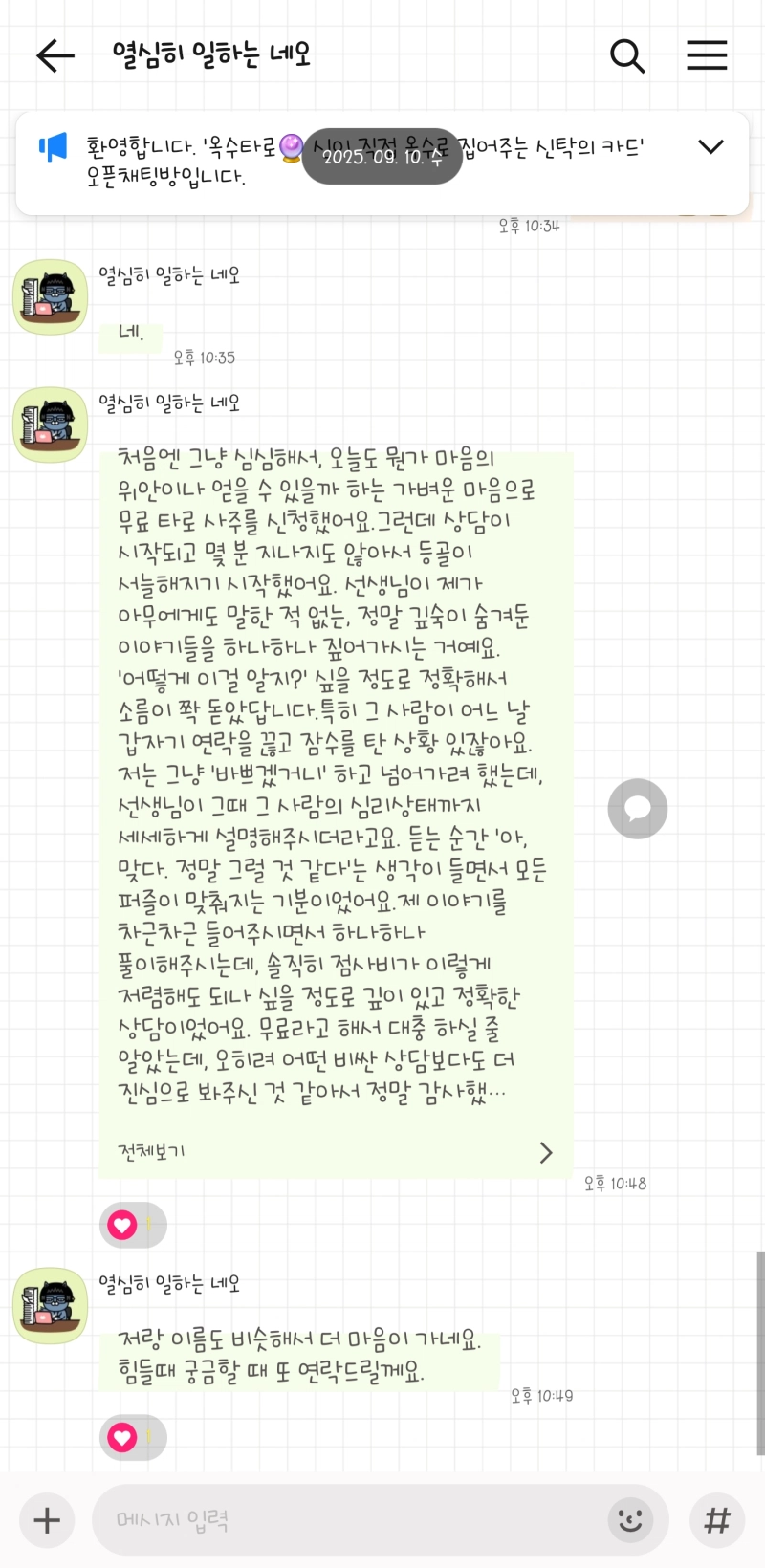The height and width of the screenshot is (1568, 765).
Task: Search within this chat room
Action: pos(627,55)
